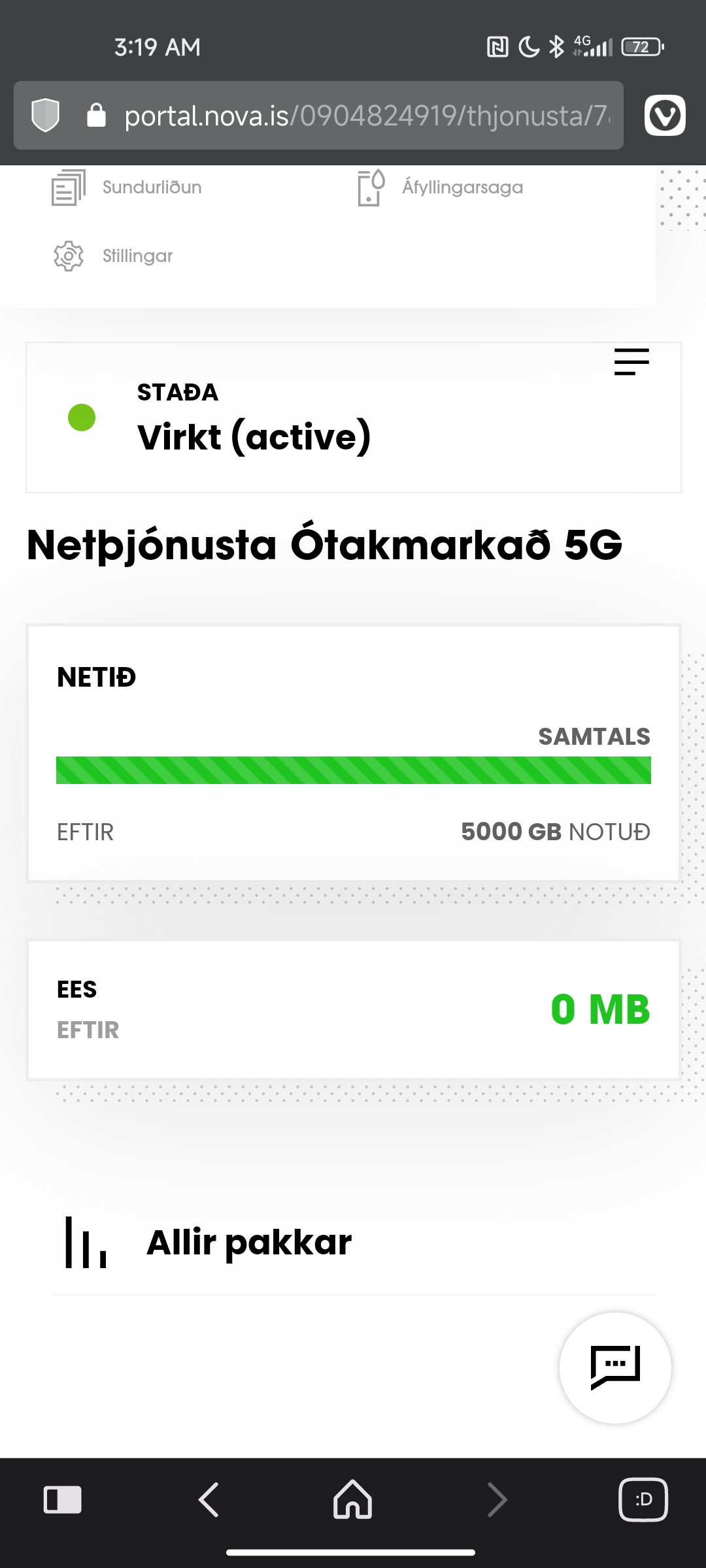The width and height of the screenshot is (706, 1568).
Task: Toggle the sidebar panel button in navigation bar
Action: pyautogui.click(x=63, y=1500)
